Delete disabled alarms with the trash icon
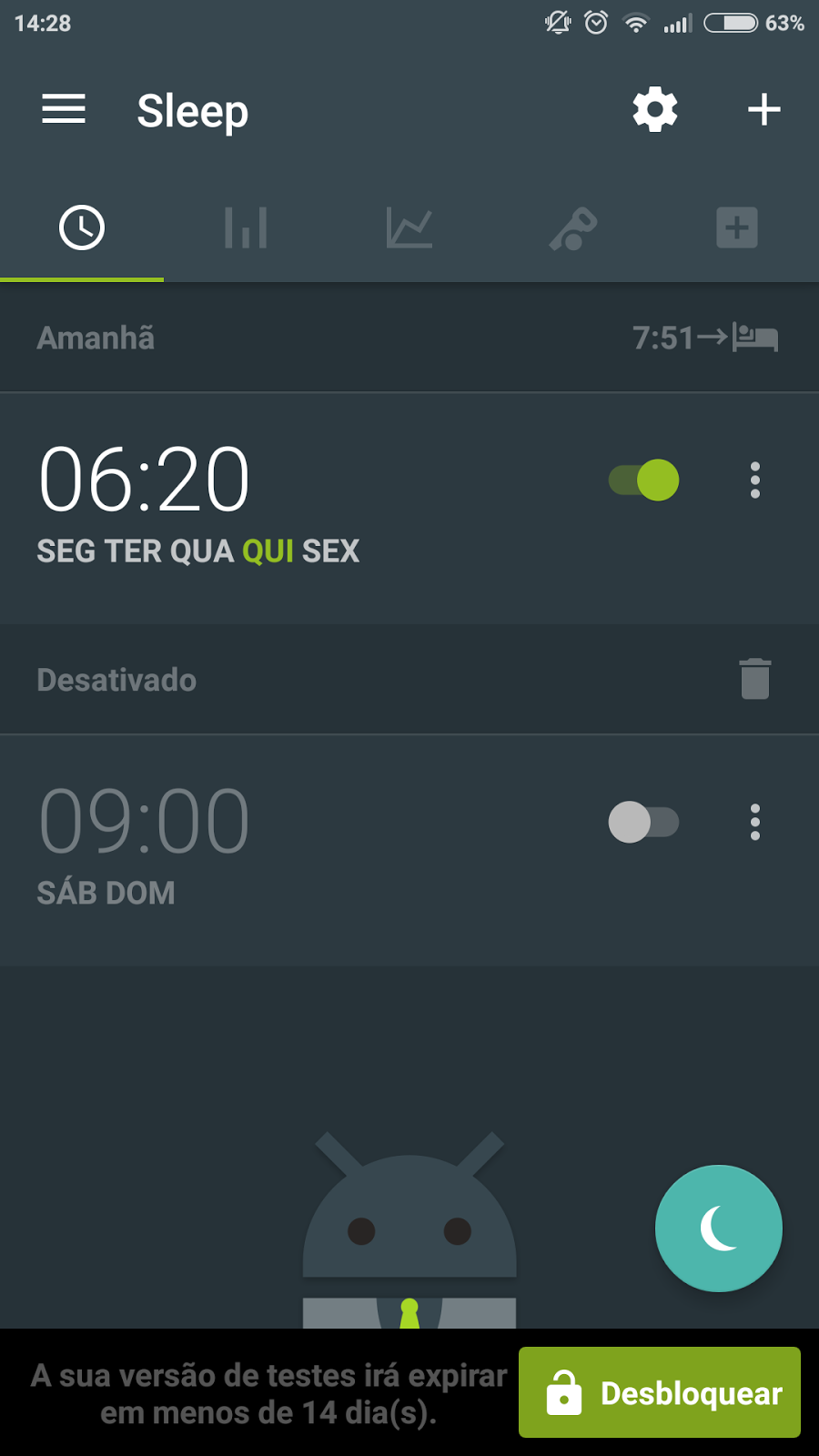This screenshot has width=819, height=1456. [753, 679]
